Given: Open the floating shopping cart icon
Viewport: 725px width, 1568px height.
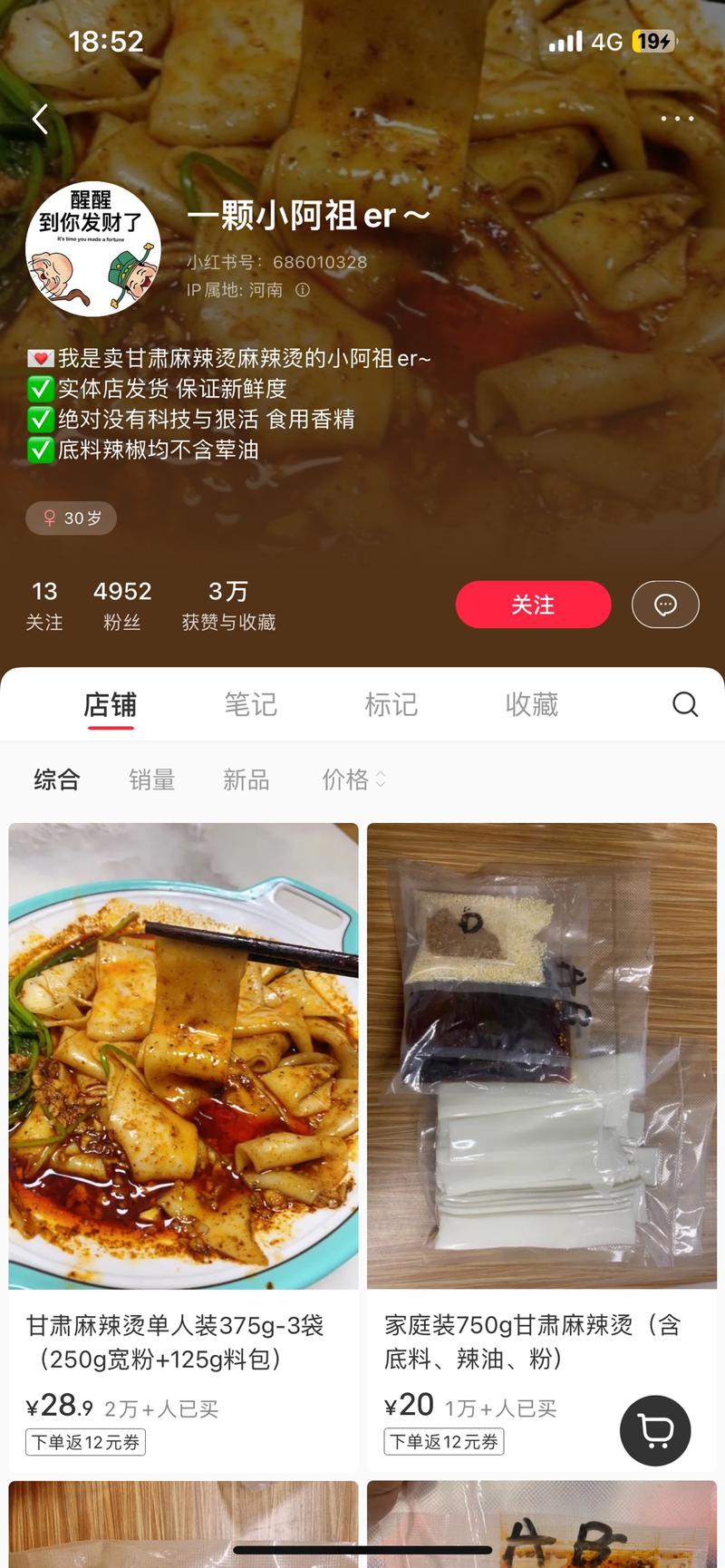Looking at the screenshot, I should point(655,1430).
